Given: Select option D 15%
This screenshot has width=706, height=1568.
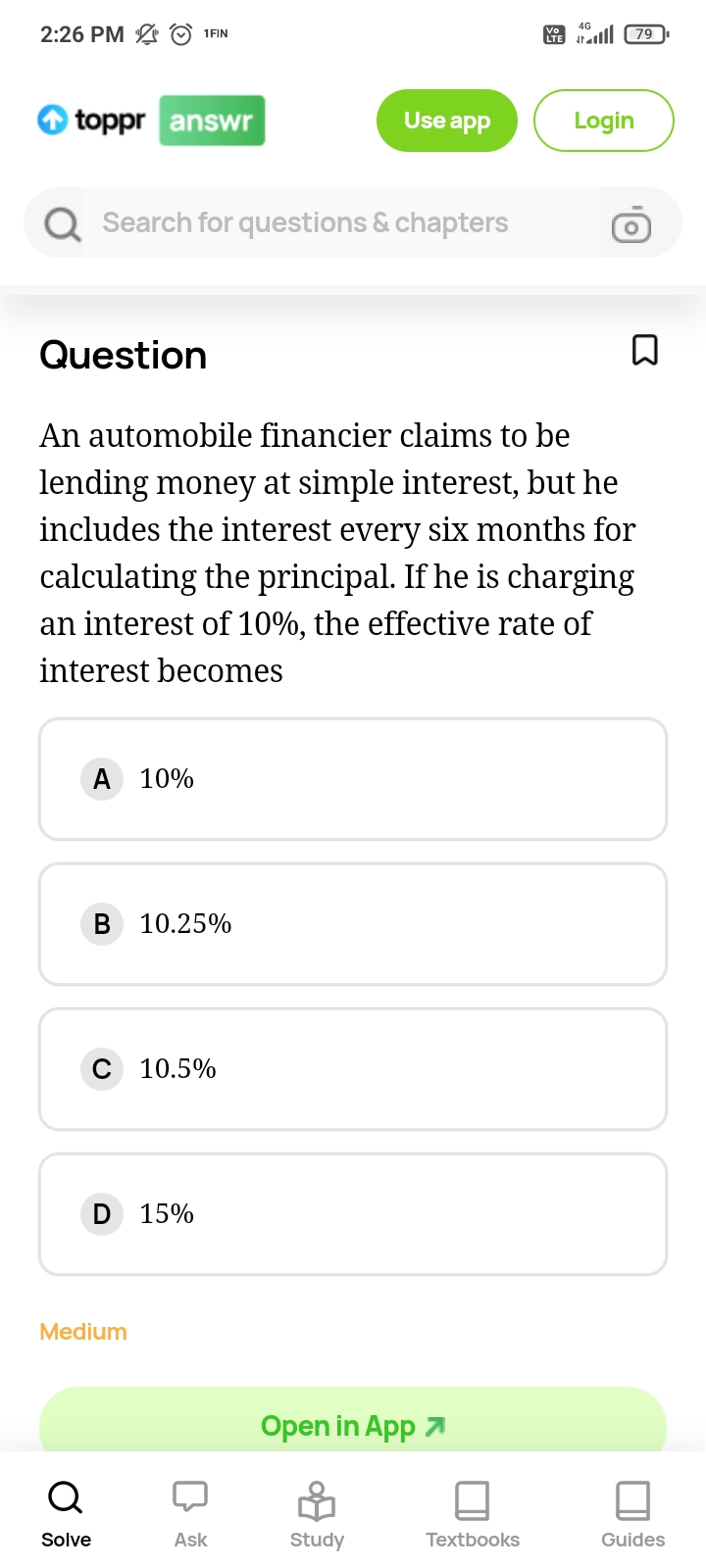Looking at the screenshot, I should point(352,1214).
